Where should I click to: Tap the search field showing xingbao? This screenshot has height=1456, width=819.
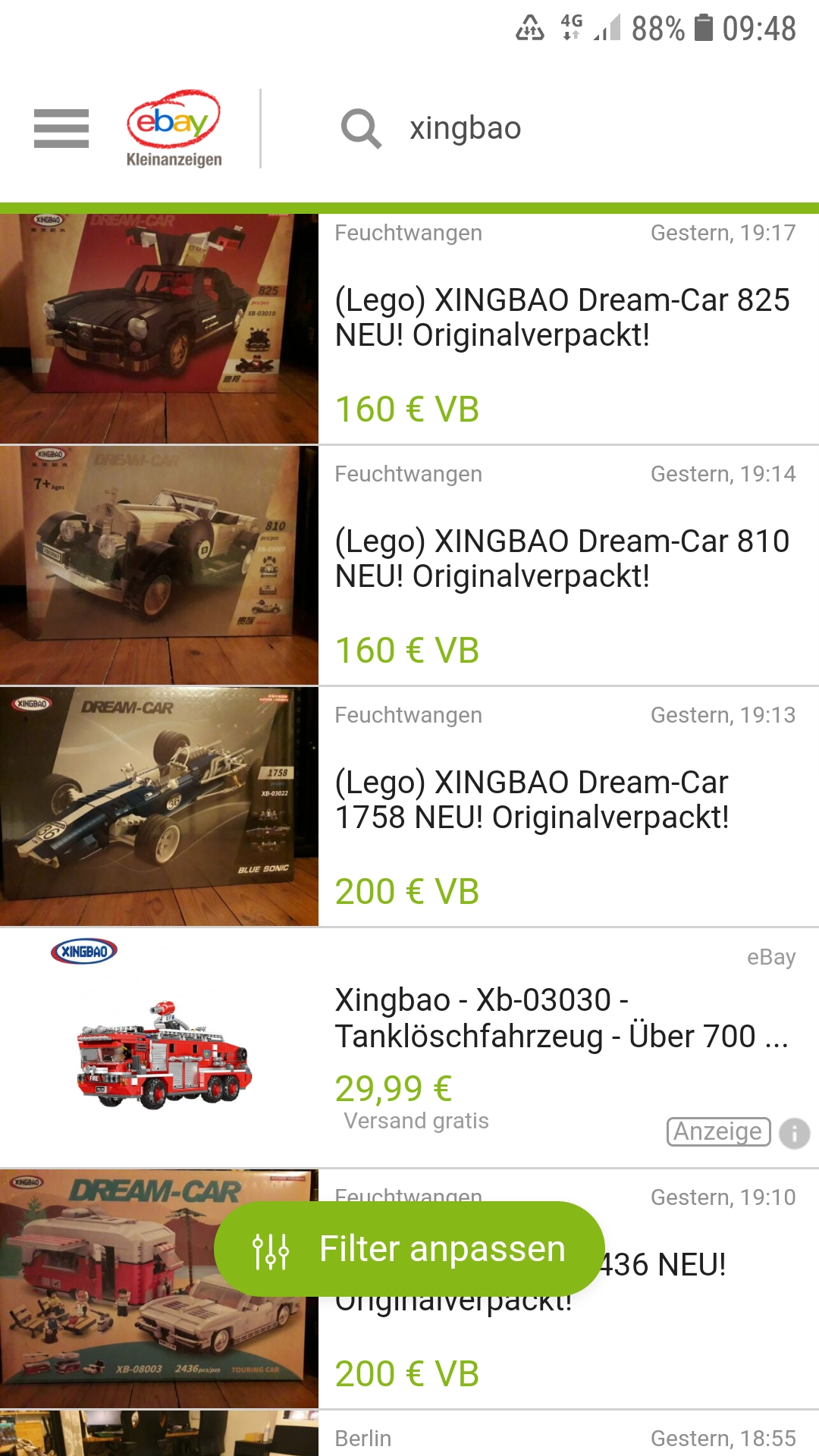531,128
